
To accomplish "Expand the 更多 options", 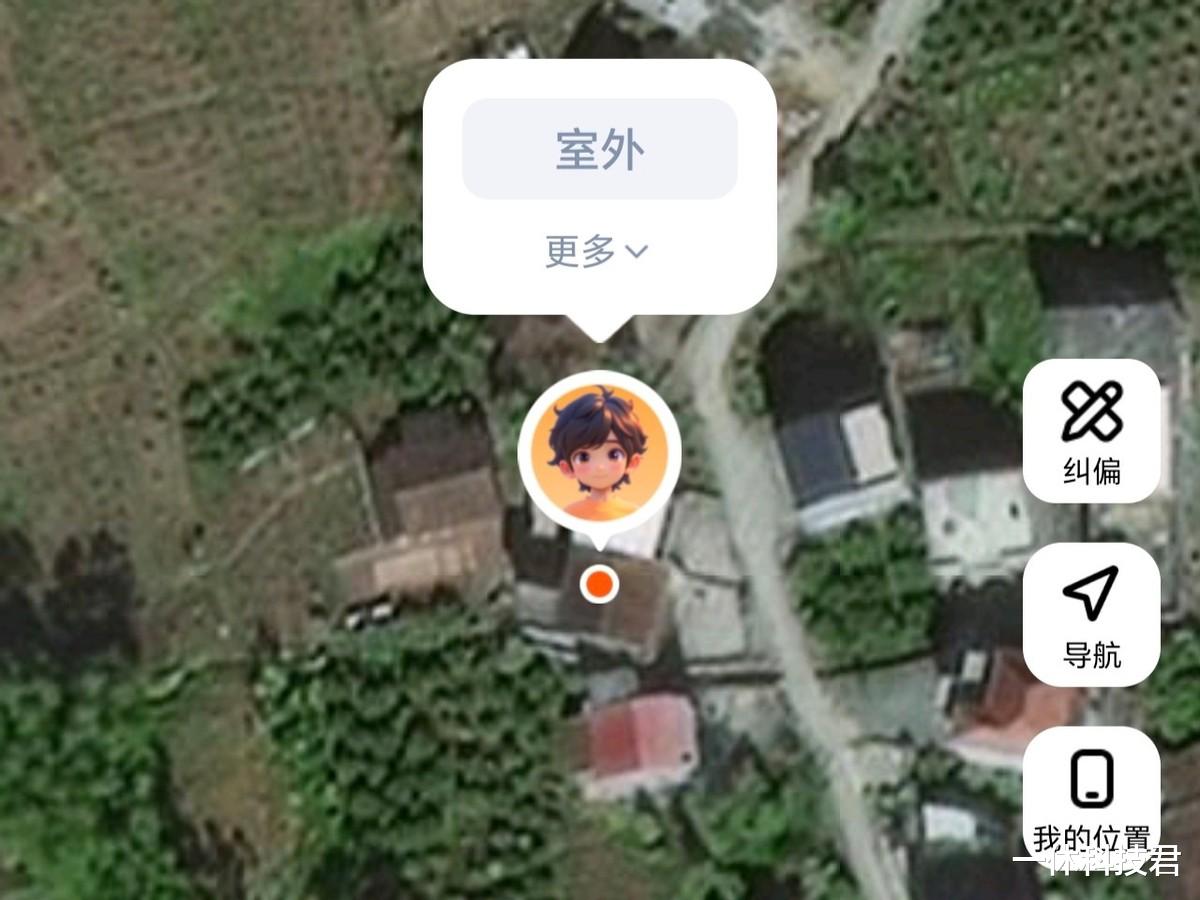I will click(597, 251).
